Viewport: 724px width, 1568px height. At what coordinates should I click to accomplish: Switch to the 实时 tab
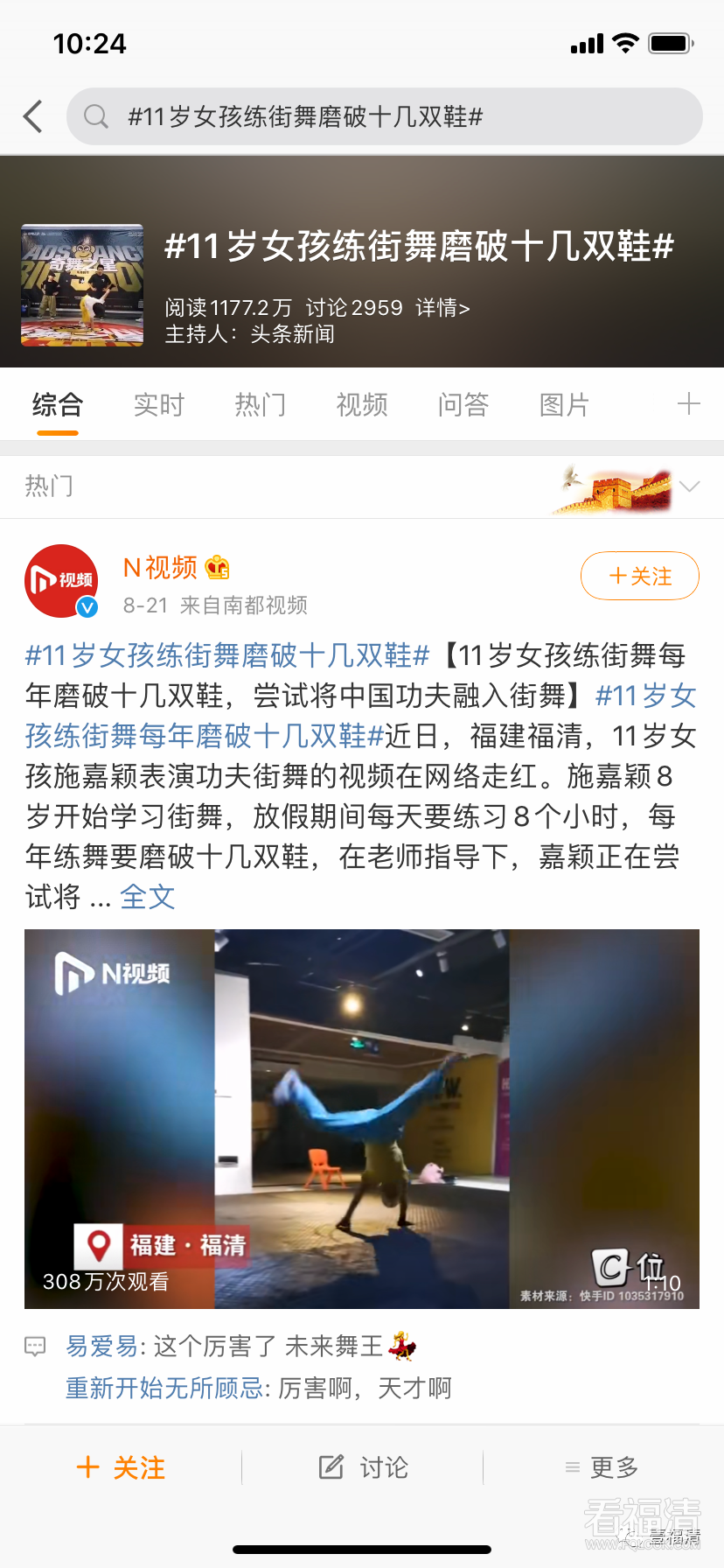point(159,404)
